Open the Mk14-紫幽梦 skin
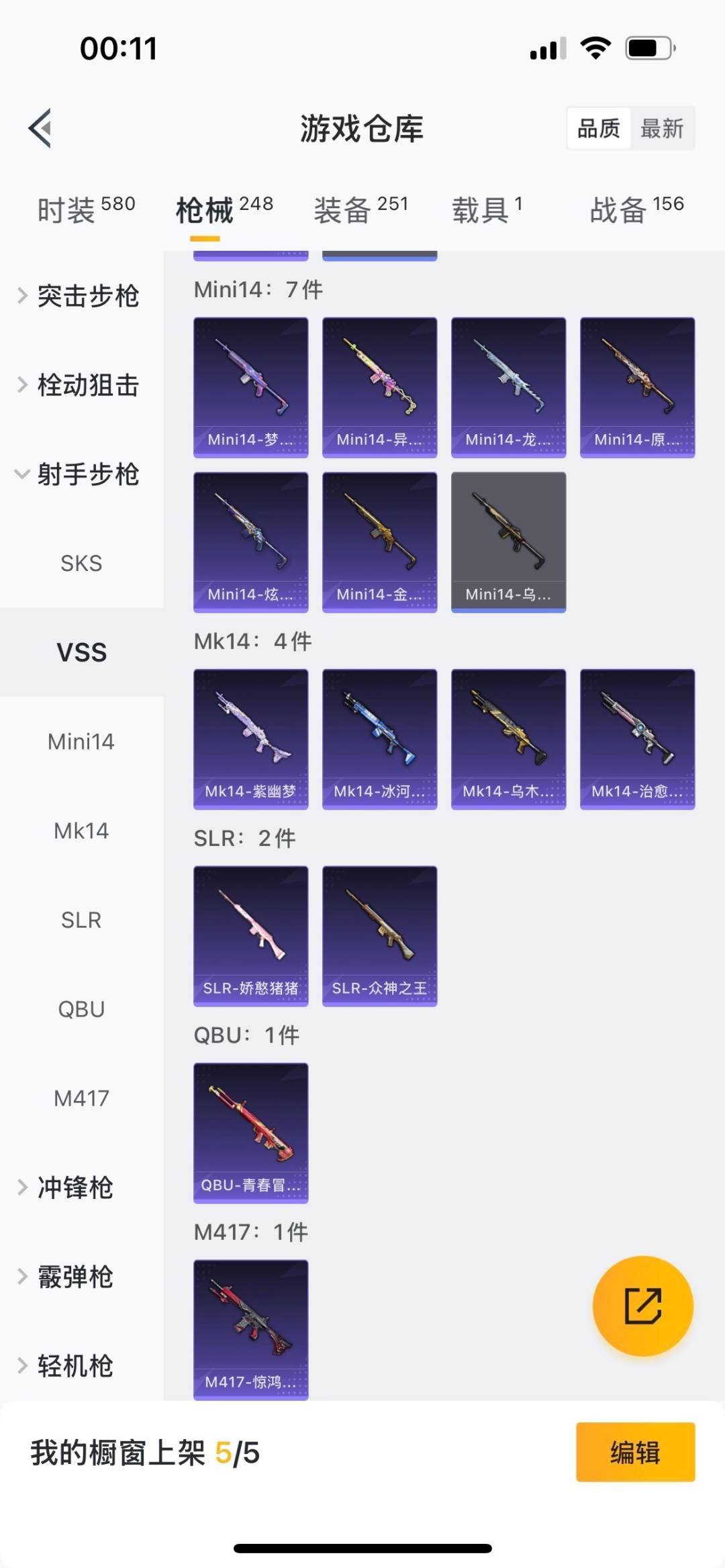Image resolution: width=725 pixels, height=1568 pixels. pos(250,738)
